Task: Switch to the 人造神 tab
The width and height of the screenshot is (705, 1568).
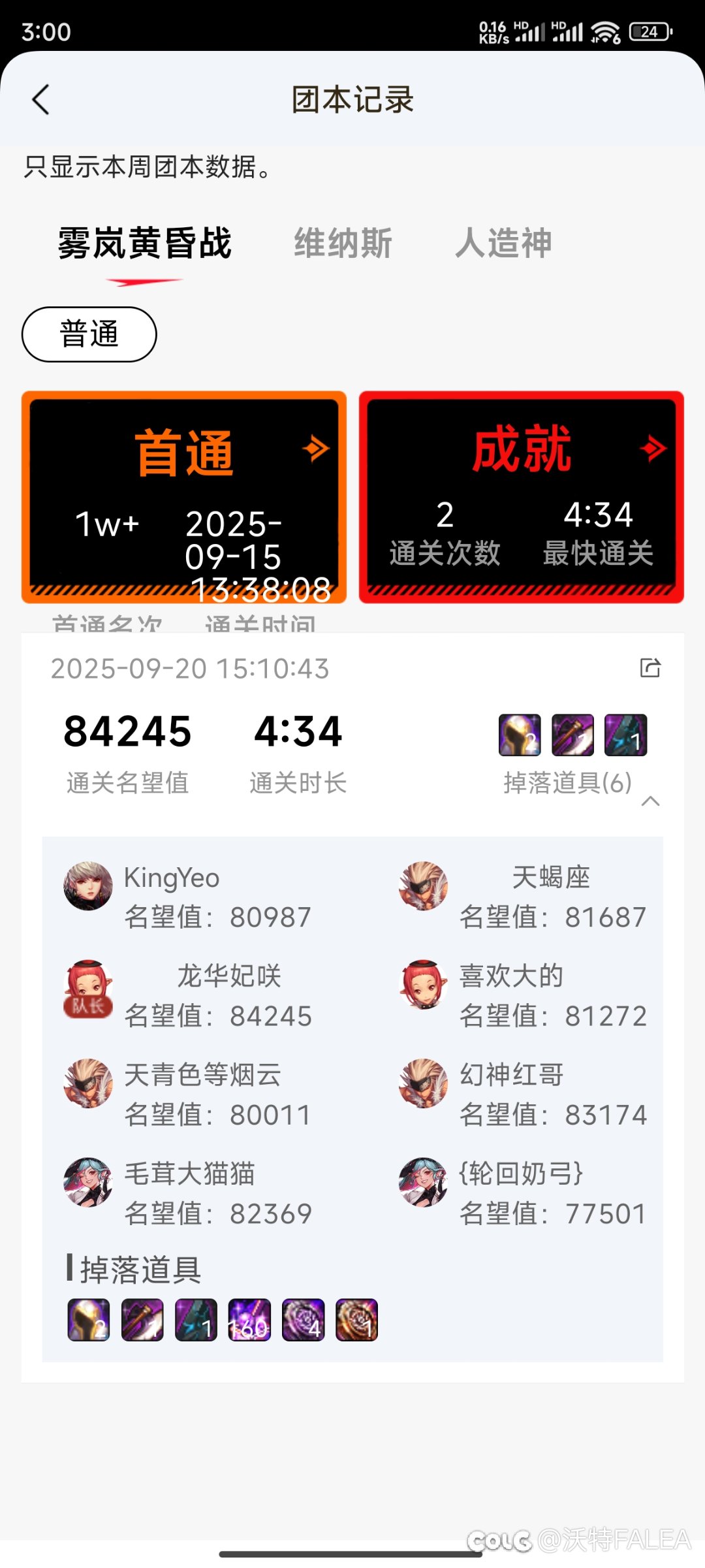Action: (x=503, y=244)
